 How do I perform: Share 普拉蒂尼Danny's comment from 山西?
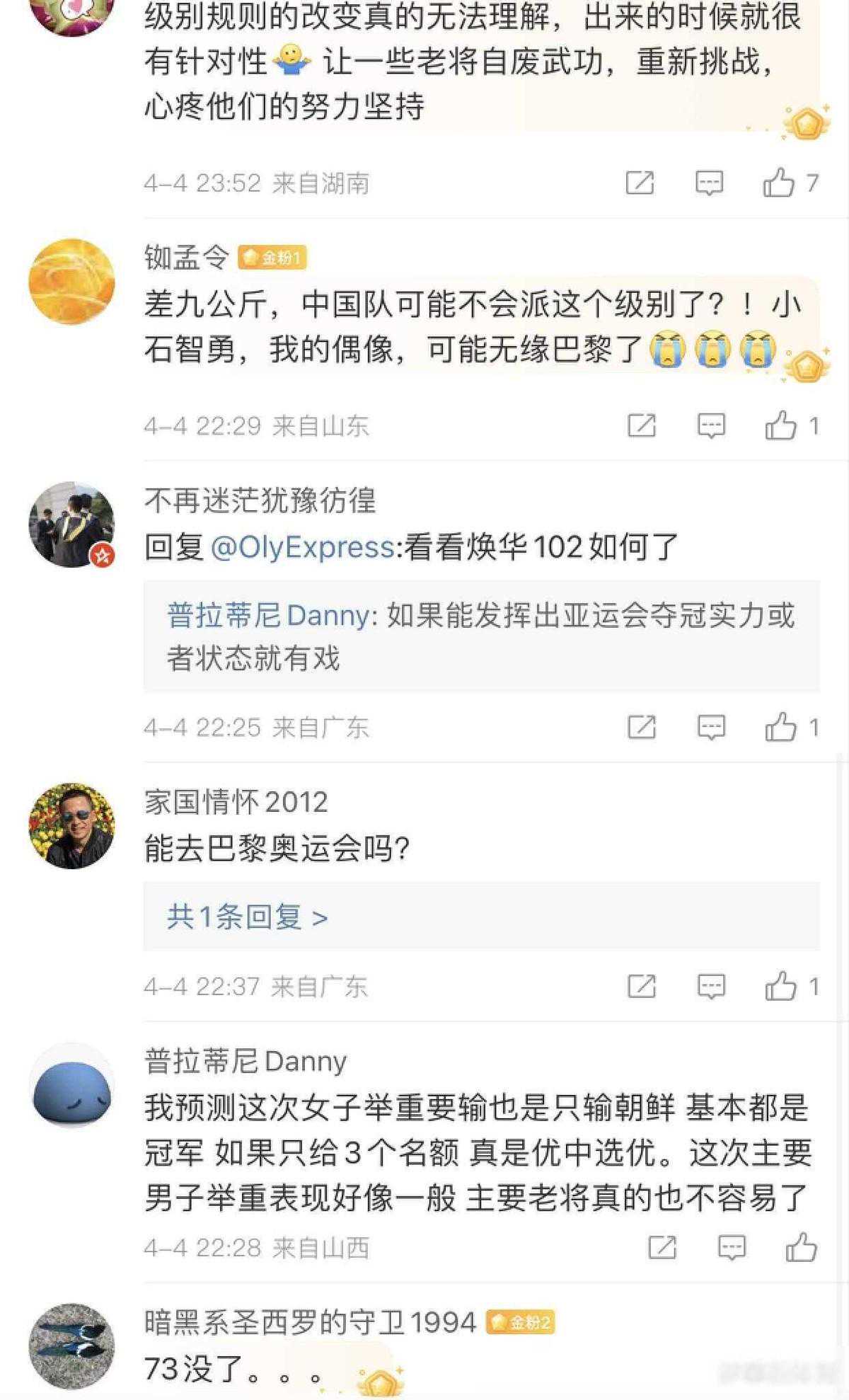point(662,1247)
